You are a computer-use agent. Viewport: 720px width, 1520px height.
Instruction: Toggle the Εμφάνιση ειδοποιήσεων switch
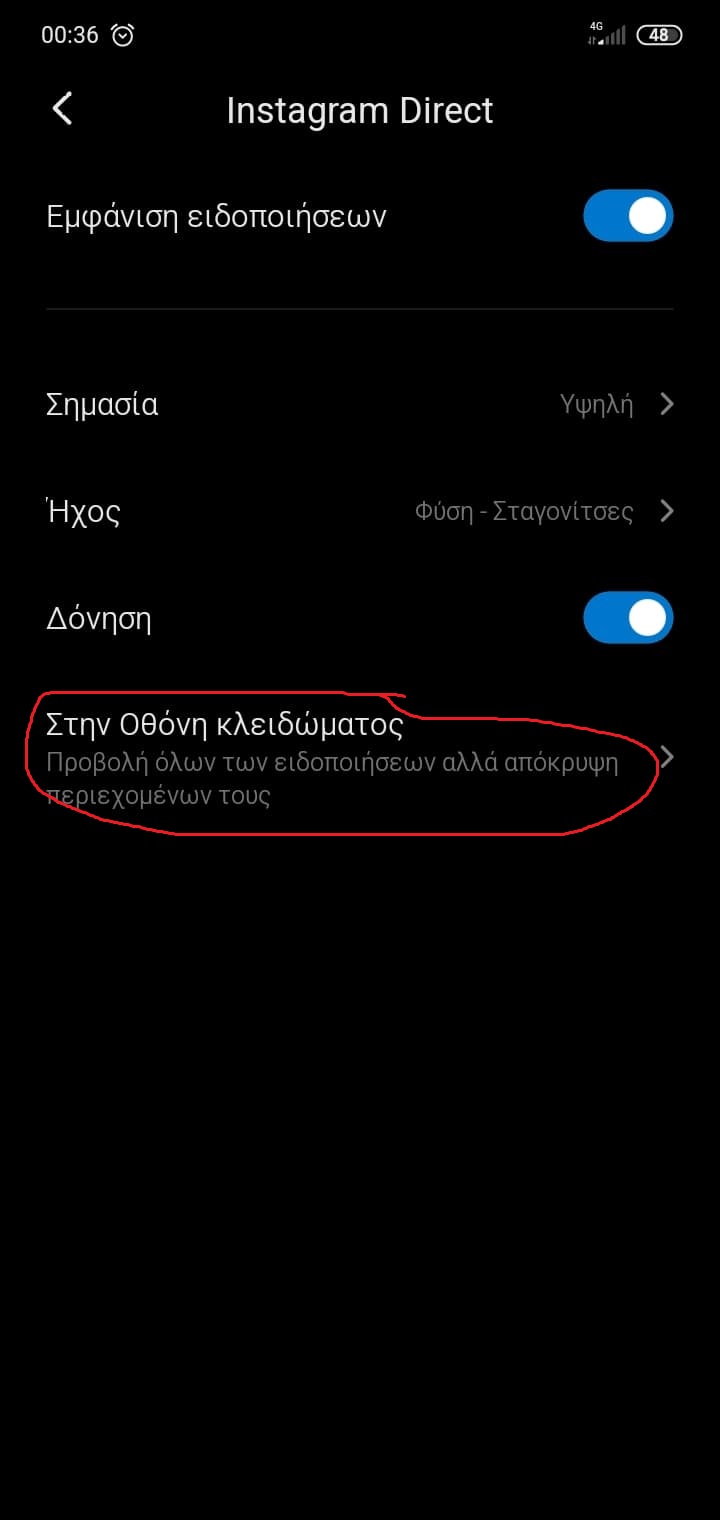point(628,216)
